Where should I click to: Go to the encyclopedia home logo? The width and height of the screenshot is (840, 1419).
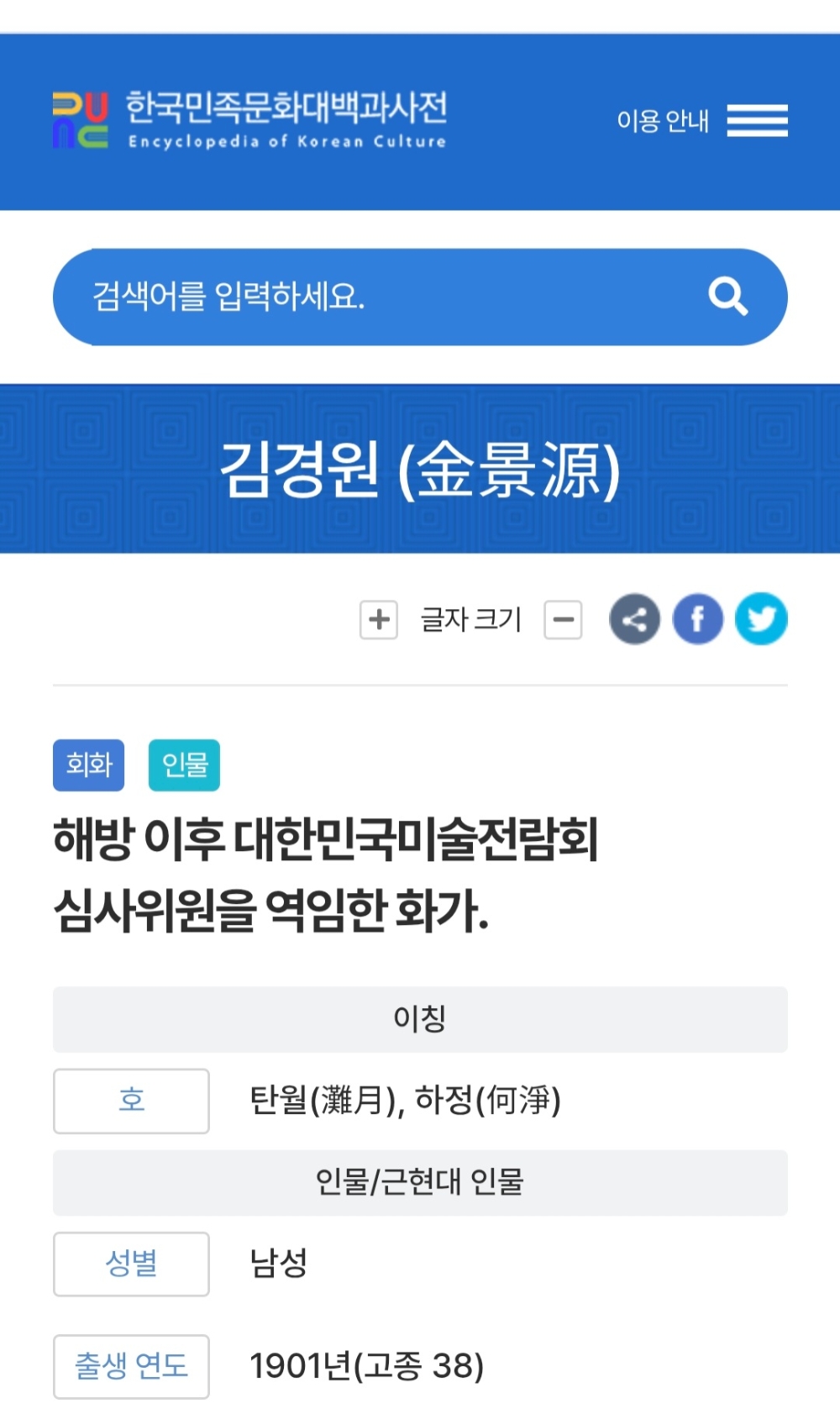(249, 120)
